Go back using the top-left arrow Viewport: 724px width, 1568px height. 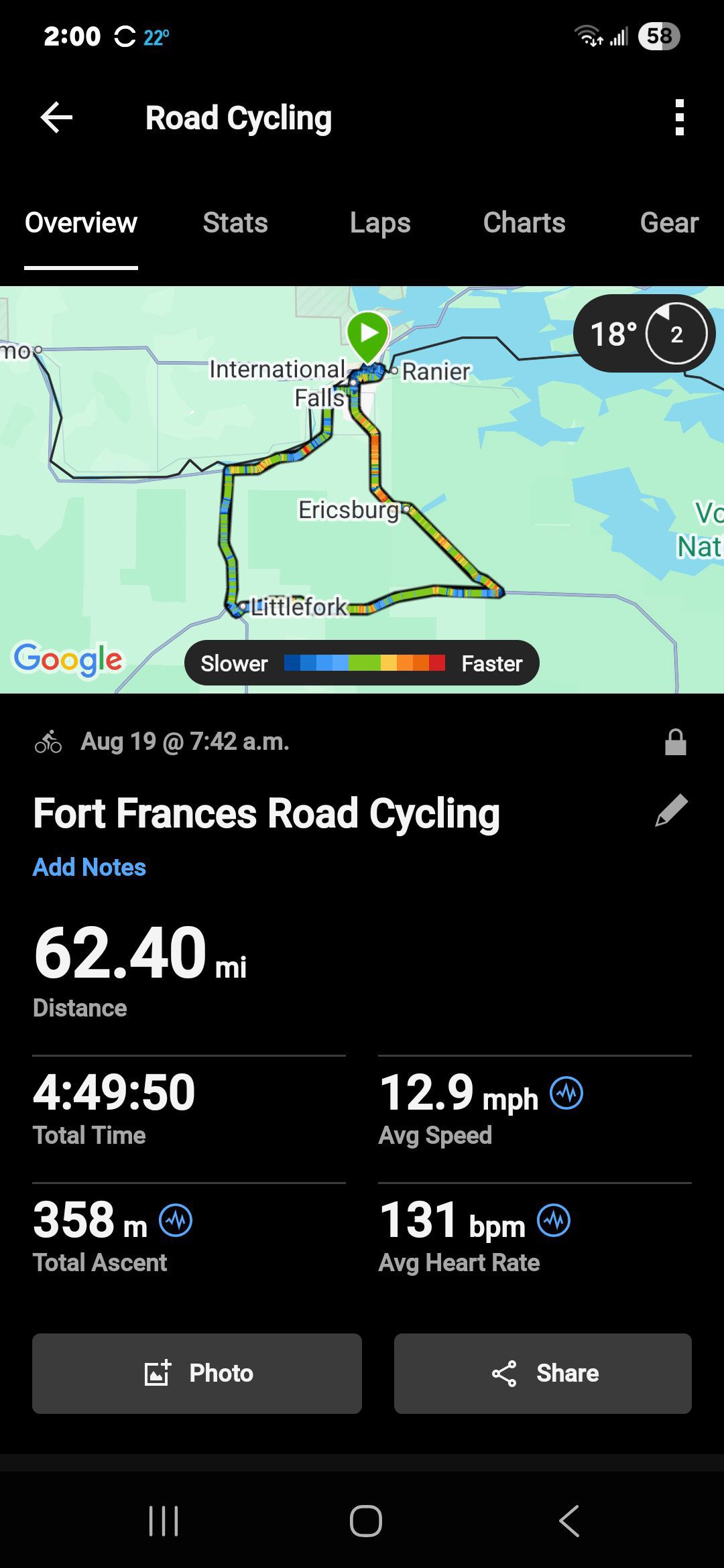(x=56, y=118)
